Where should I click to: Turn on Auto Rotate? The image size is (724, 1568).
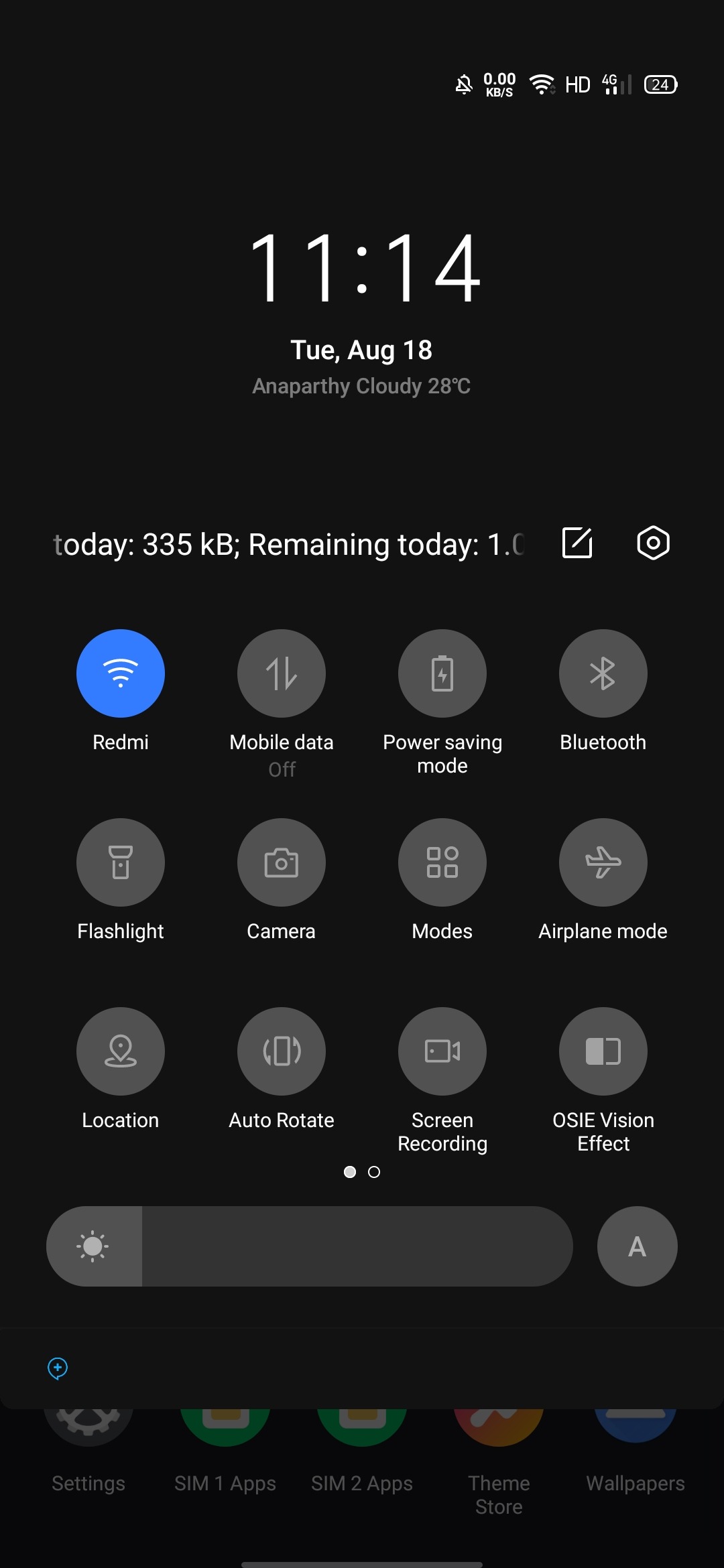pos(282,1051)
